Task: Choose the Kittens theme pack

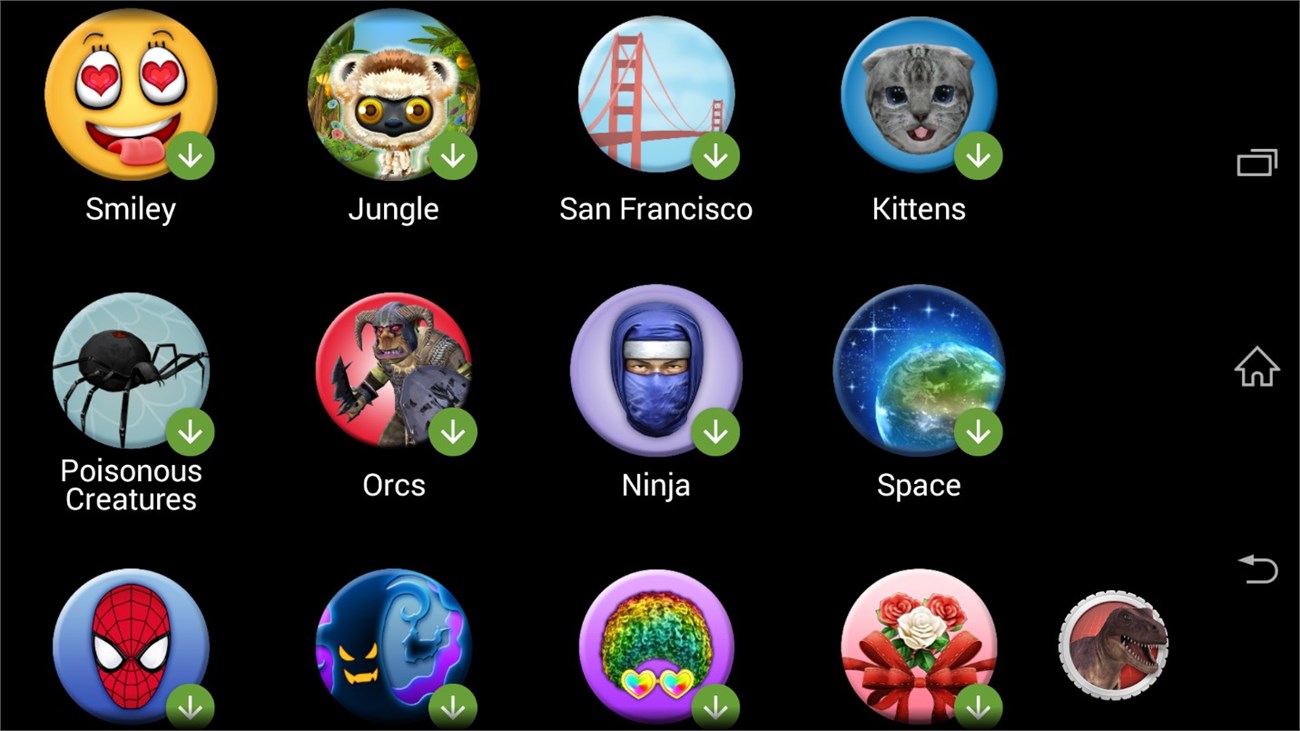Action: (918, 95)
